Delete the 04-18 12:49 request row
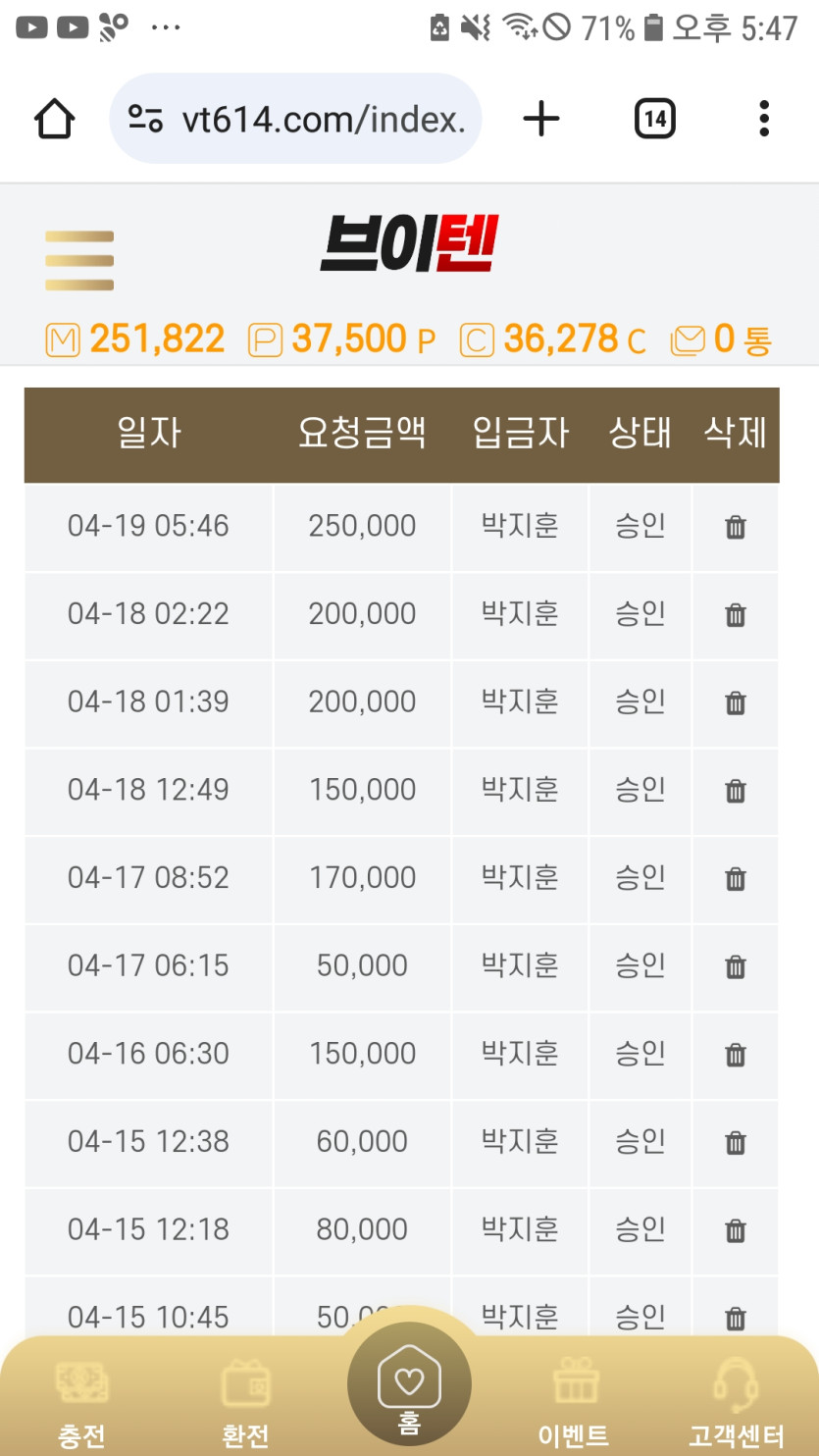The image size is (819, 1456). tap(735, 792)
